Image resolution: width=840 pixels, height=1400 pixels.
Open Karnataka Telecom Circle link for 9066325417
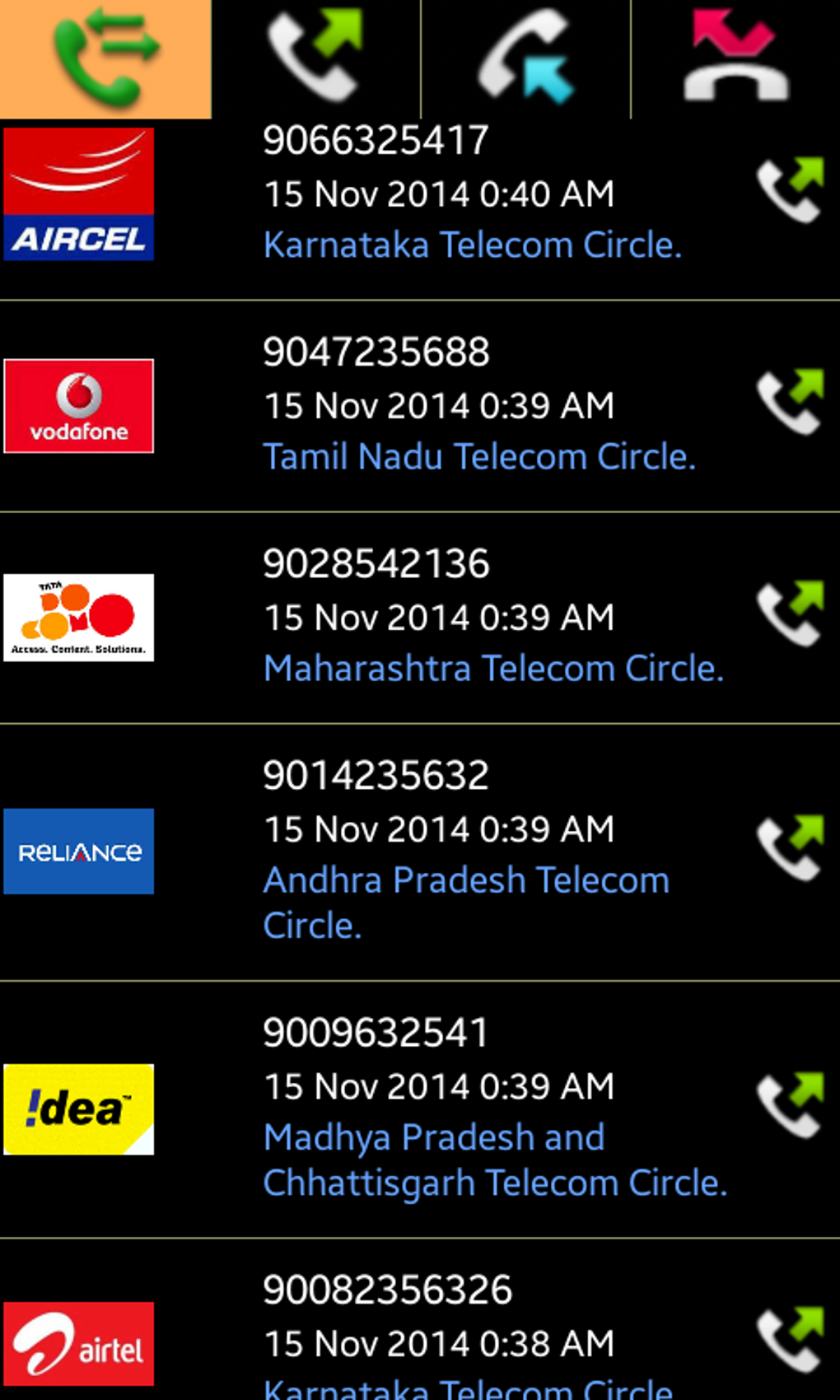[471, 244]
